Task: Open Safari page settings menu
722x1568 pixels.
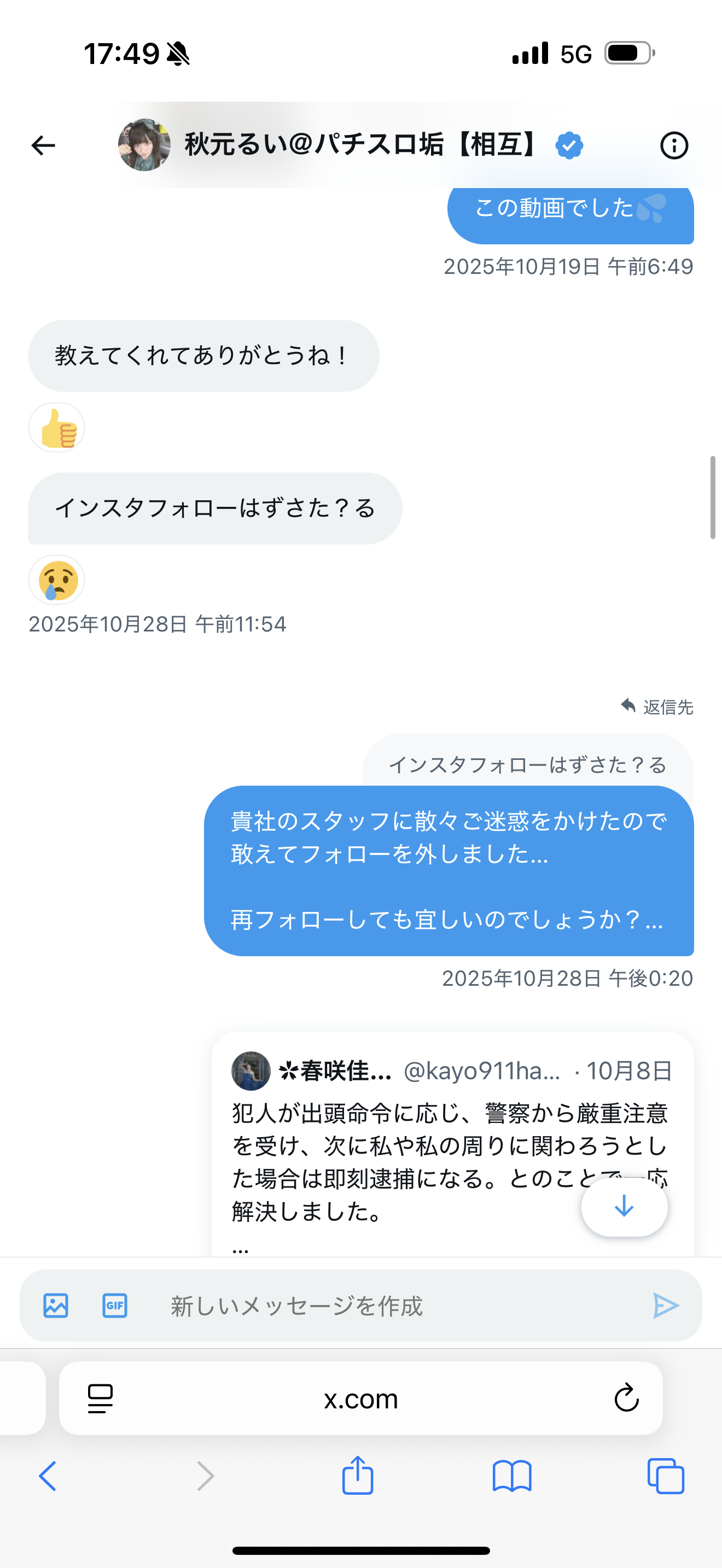Action: 101,1398
